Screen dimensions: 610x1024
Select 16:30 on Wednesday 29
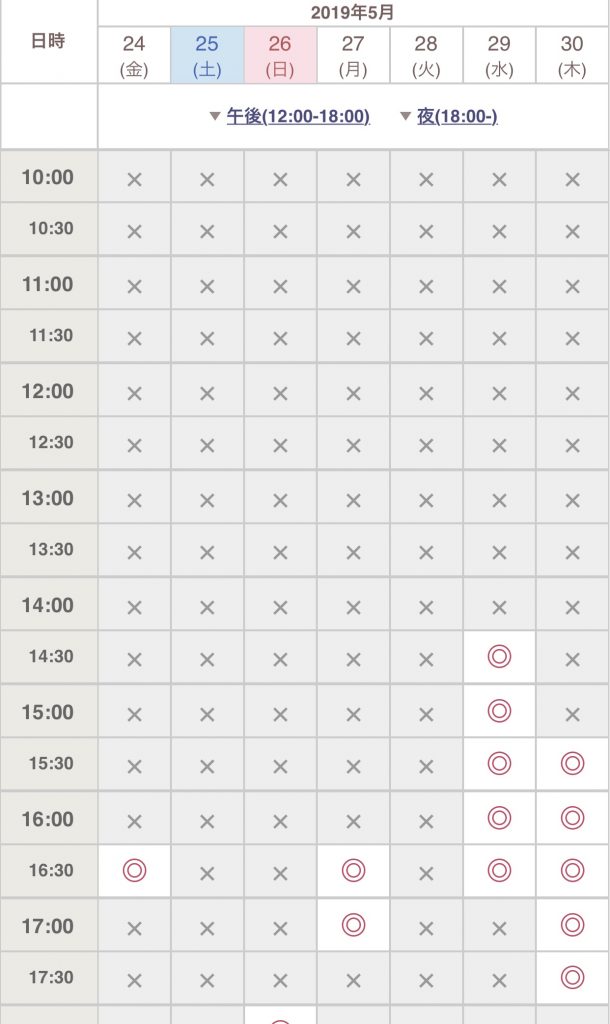pos(500,871)
